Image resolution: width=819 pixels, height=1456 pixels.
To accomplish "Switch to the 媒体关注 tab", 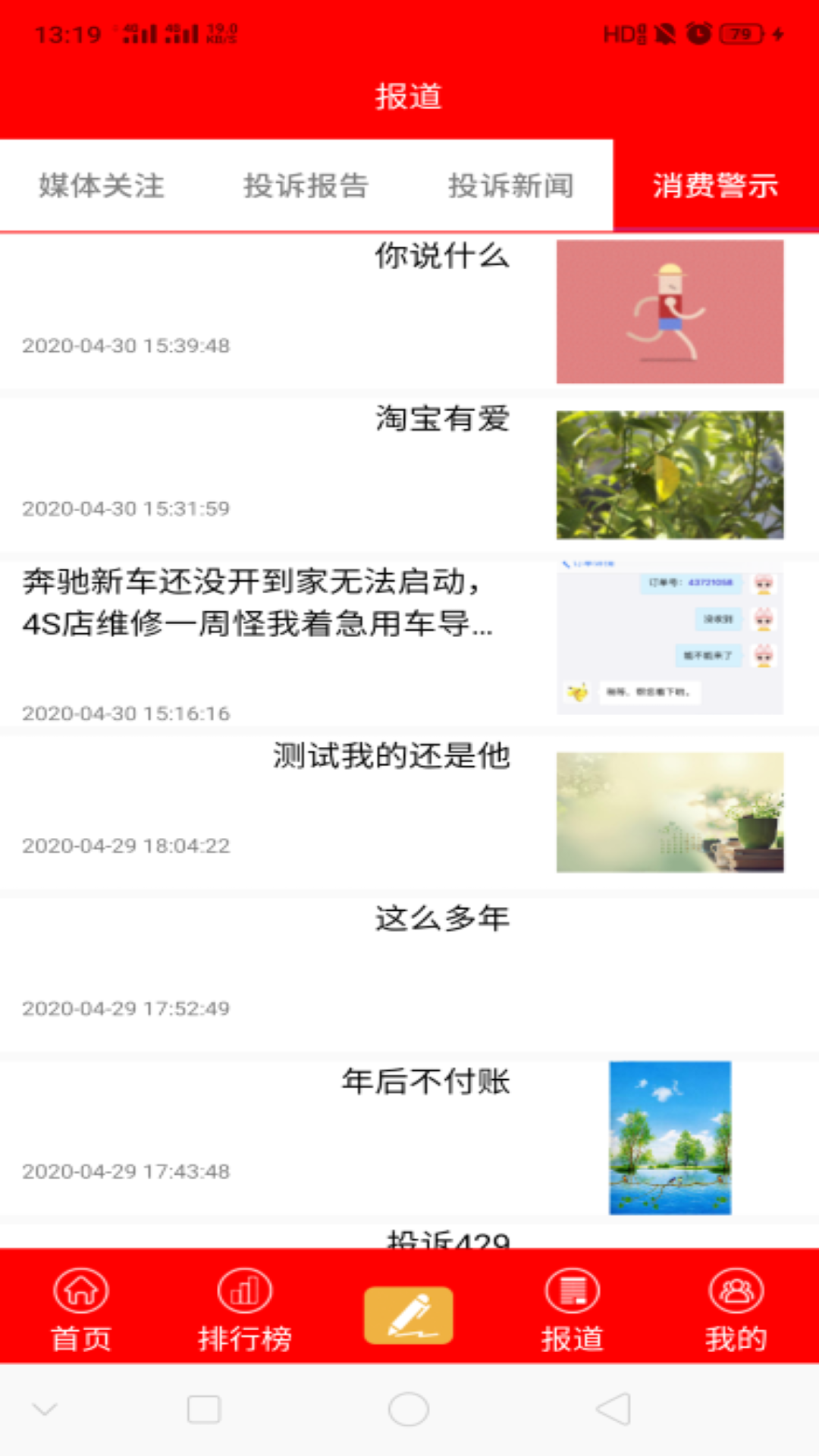I will point(102,186).
